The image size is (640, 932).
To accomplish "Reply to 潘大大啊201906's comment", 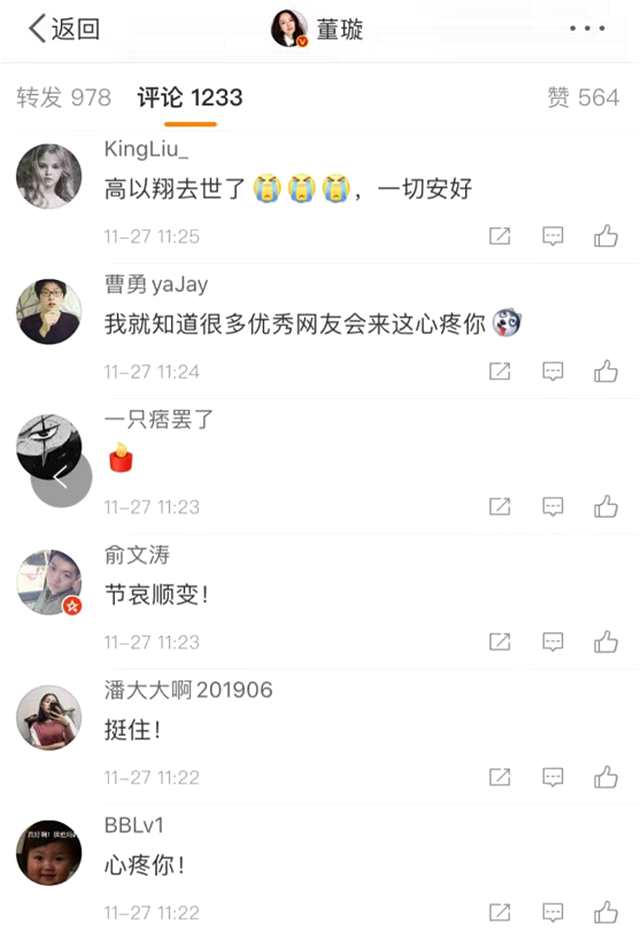I will click(553, 777).
